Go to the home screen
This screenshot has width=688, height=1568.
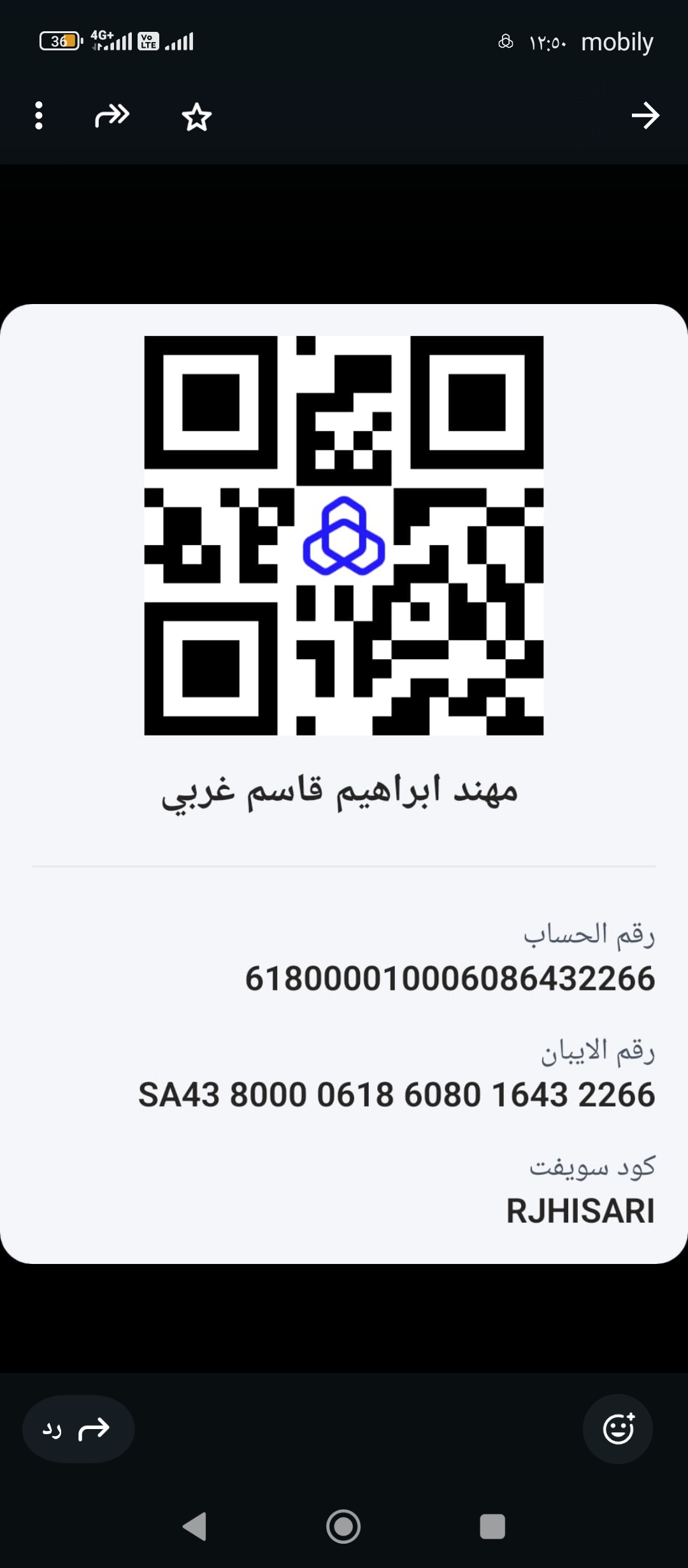343,1527
